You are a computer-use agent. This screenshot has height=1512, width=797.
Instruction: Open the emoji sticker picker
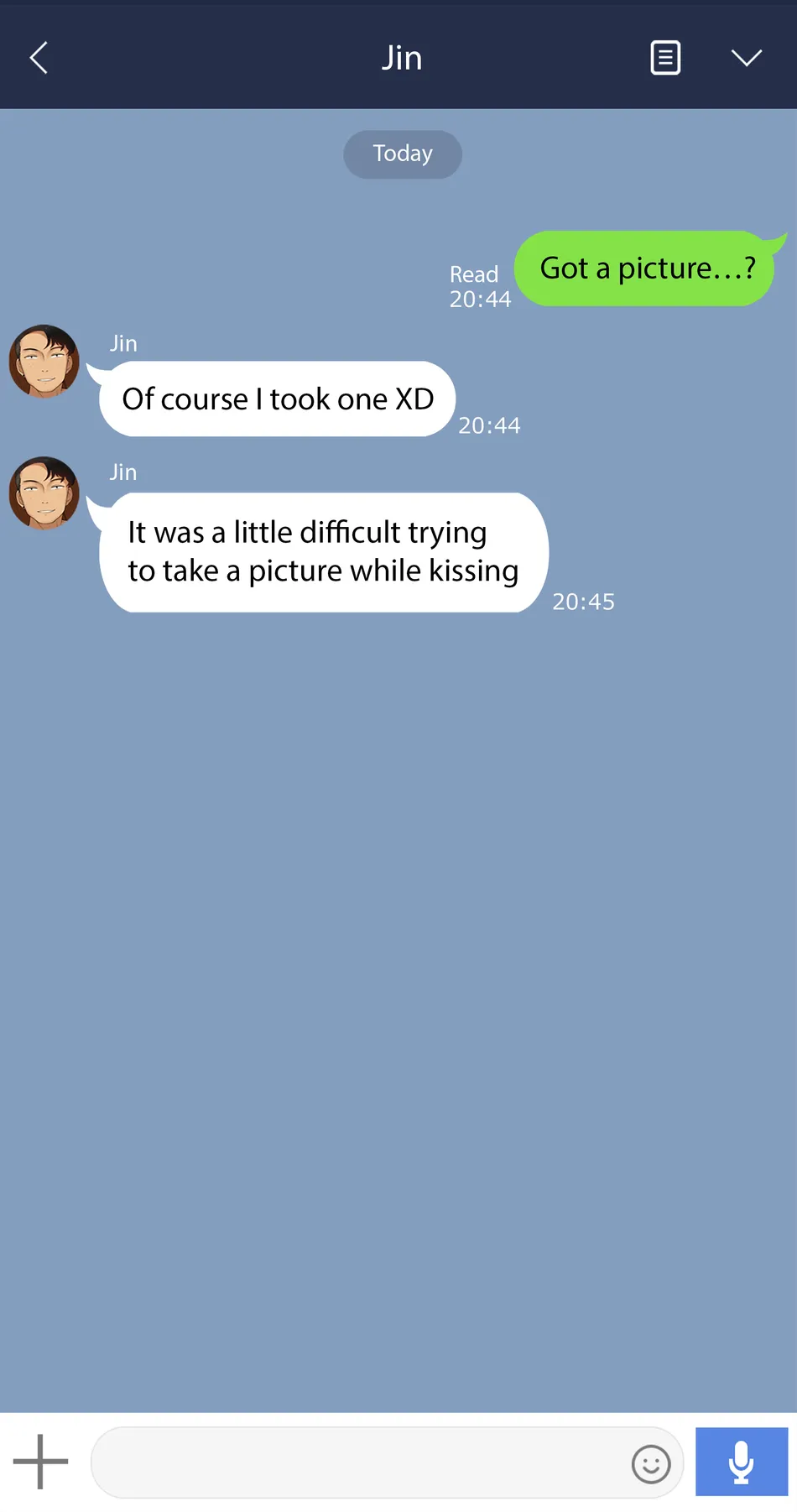(651, 1464)
